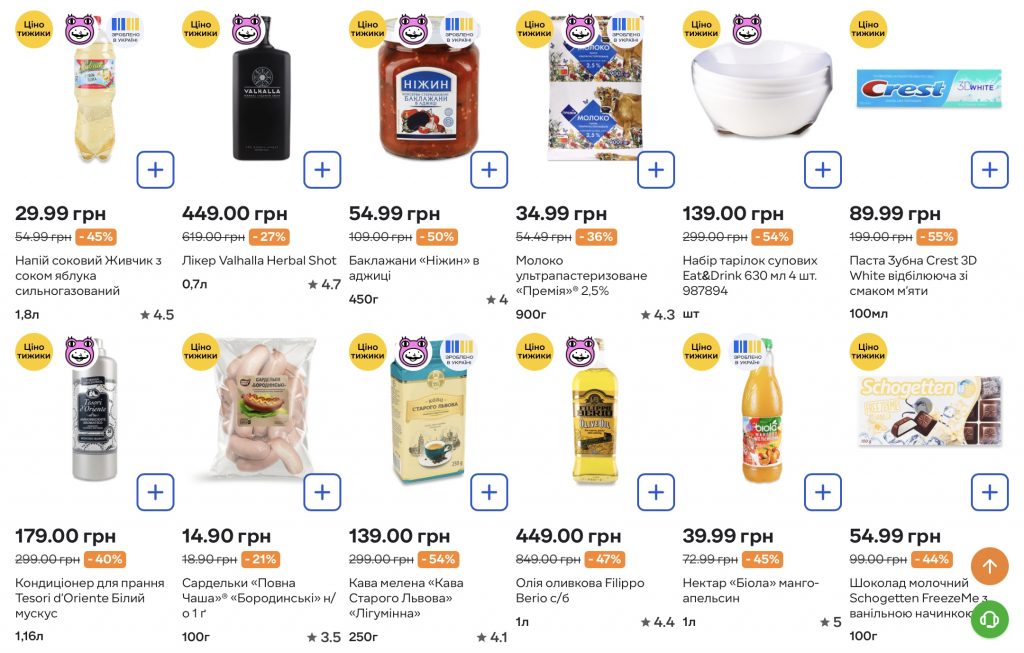Add Кава Старого Львова coffee to cart
Viewport: 1024px width, 653px height.
(x=489, y=492)
